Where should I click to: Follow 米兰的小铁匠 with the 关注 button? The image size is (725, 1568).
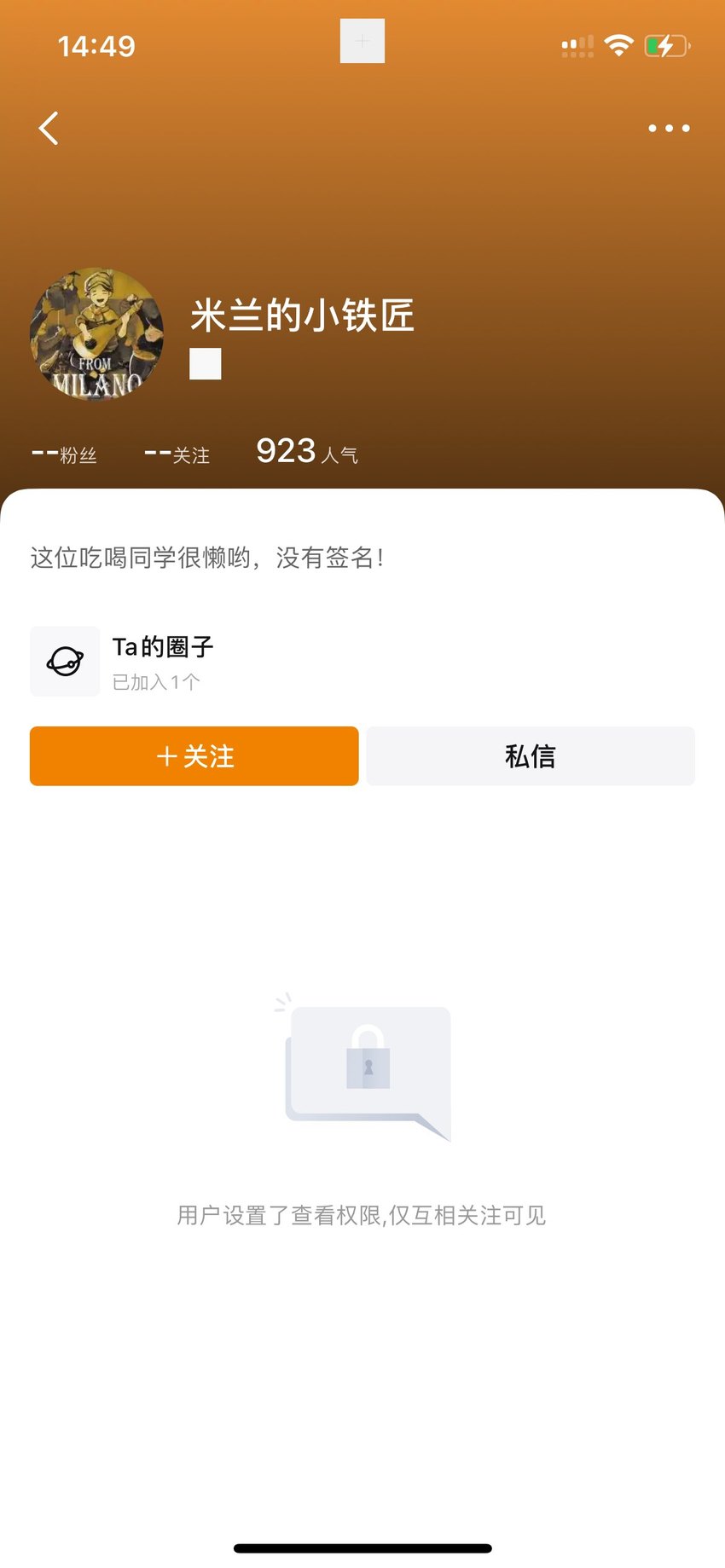(x=194, y=756)
